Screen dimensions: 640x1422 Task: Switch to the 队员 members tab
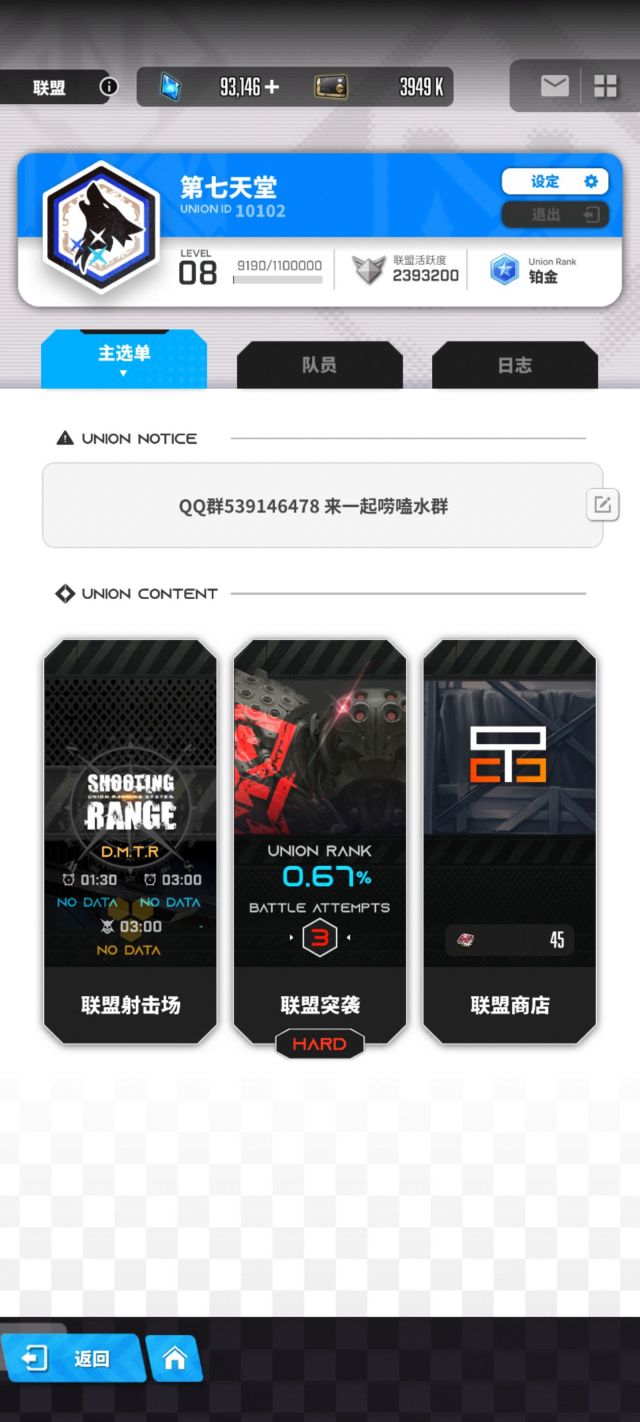click(319, 365)
